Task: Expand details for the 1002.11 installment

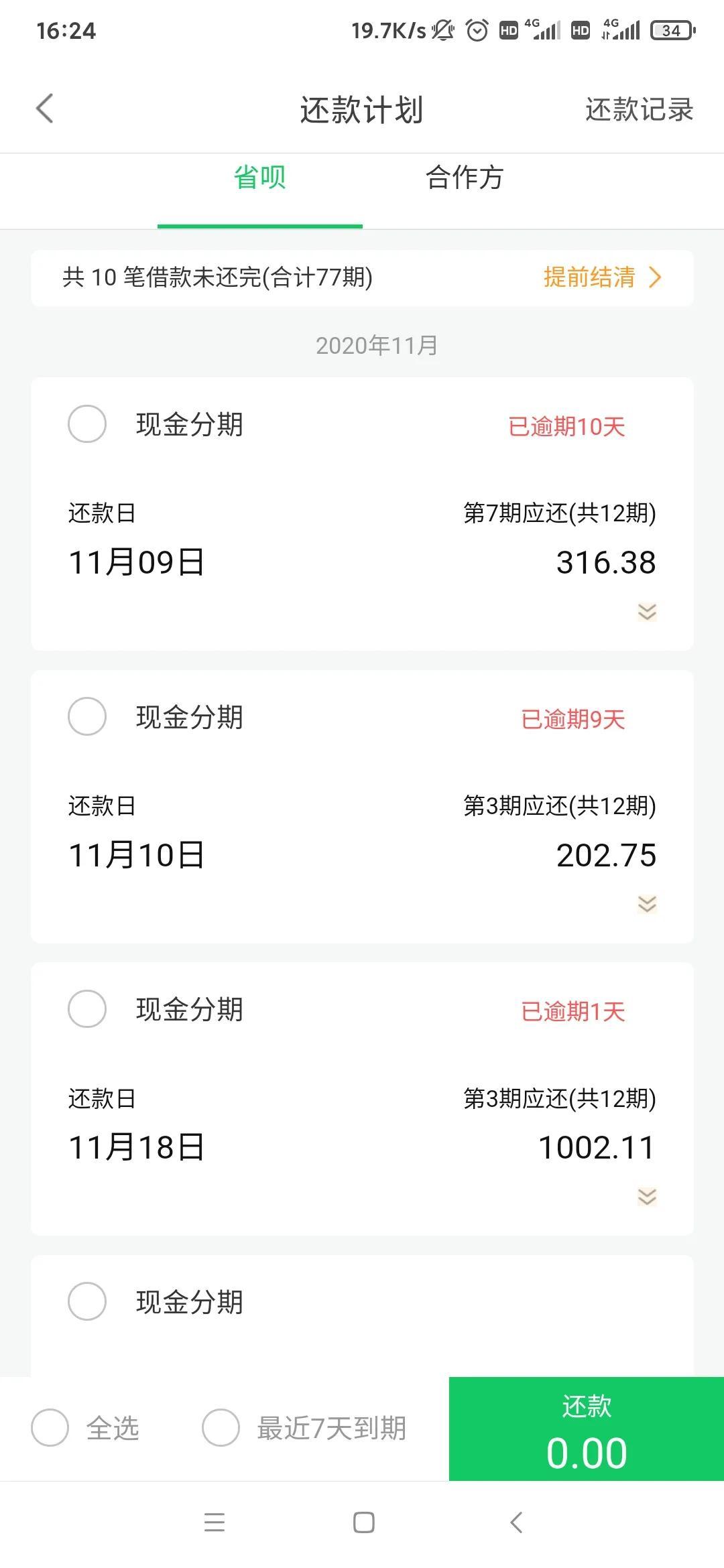Action: (647, 1197)
